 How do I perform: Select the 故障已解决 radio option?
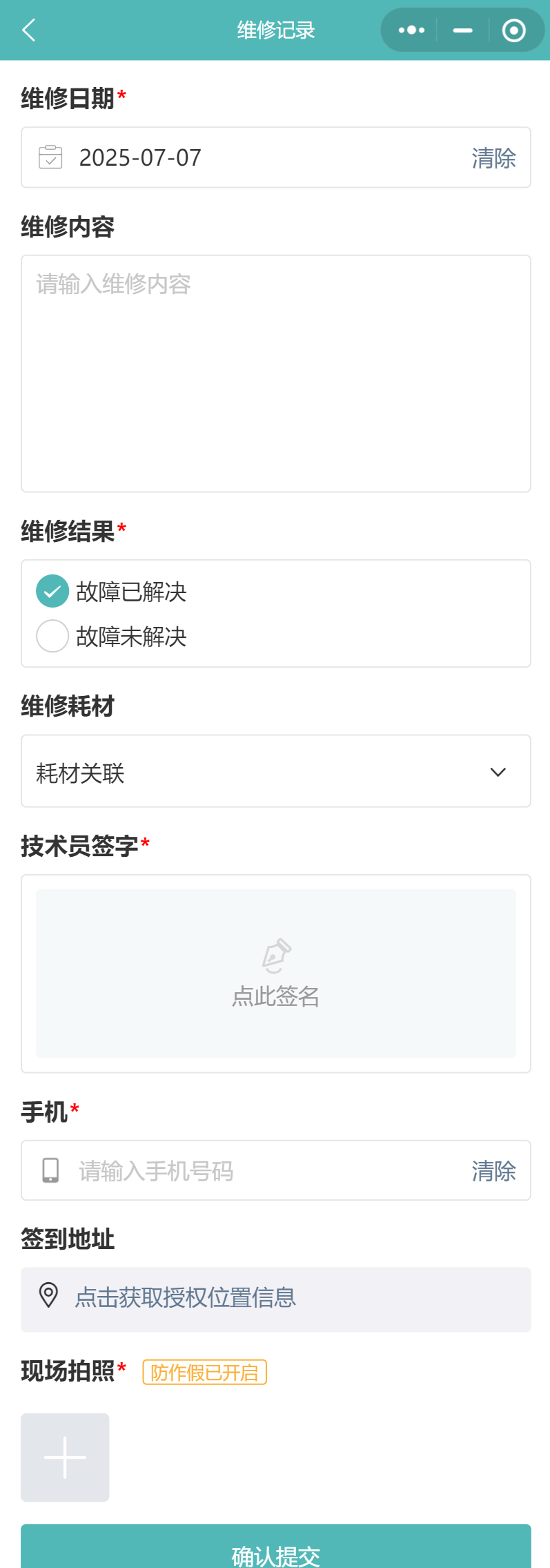coord(52,591)
